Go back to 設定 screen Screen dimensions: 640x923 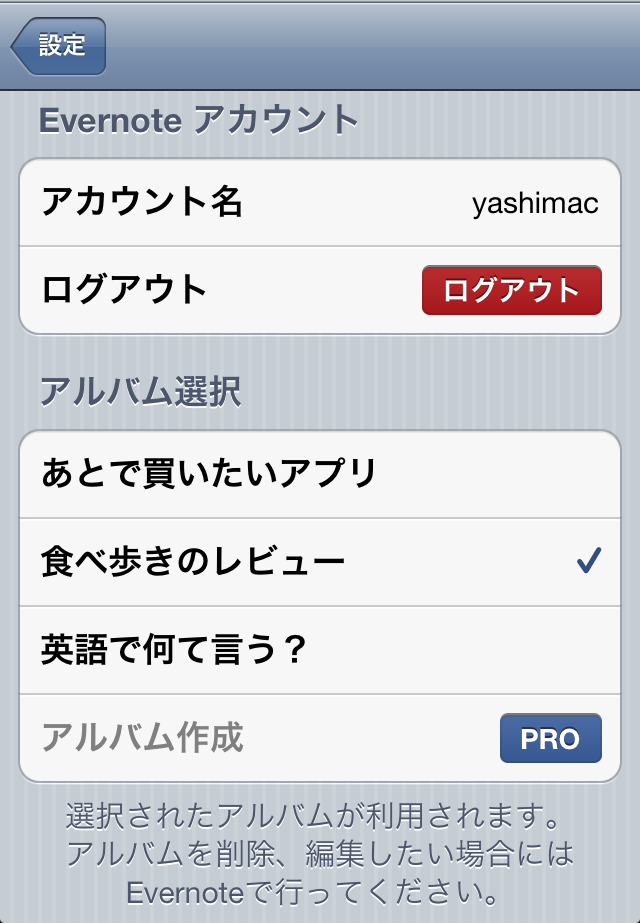click(59, 45)
